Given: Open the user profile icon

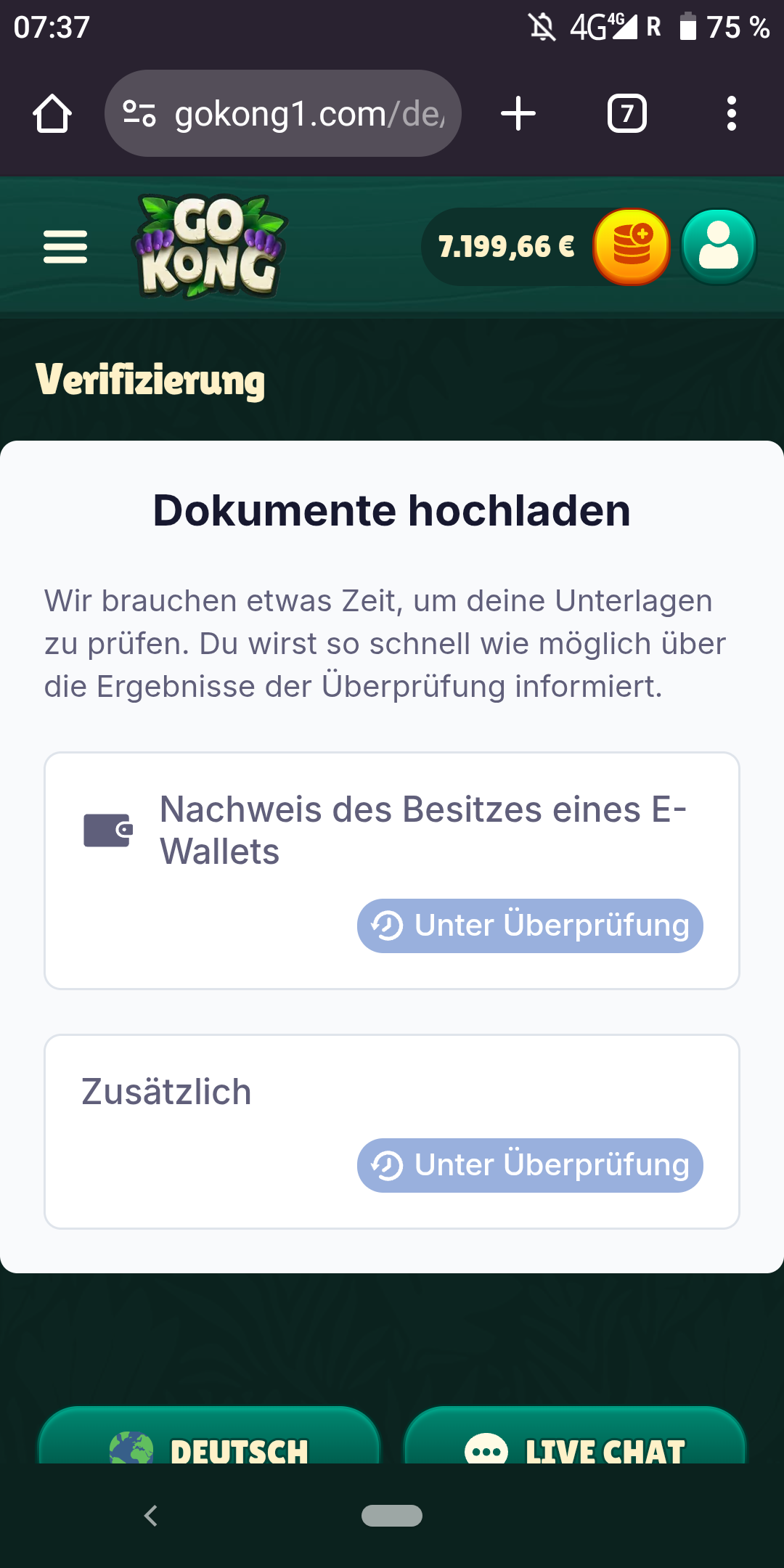Looking at the screenshot, I should [719, 247].
